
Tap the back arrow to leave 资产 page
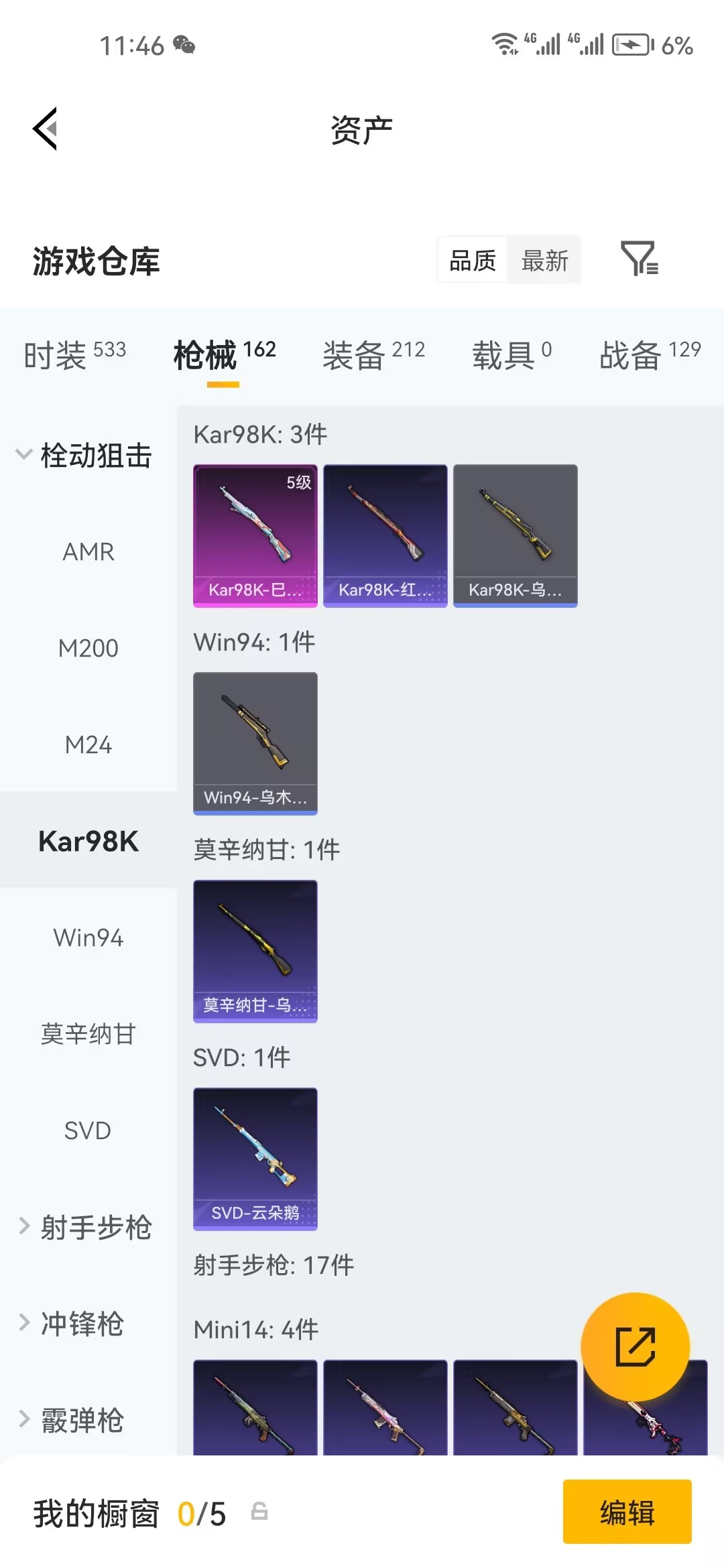click(45, 129)
